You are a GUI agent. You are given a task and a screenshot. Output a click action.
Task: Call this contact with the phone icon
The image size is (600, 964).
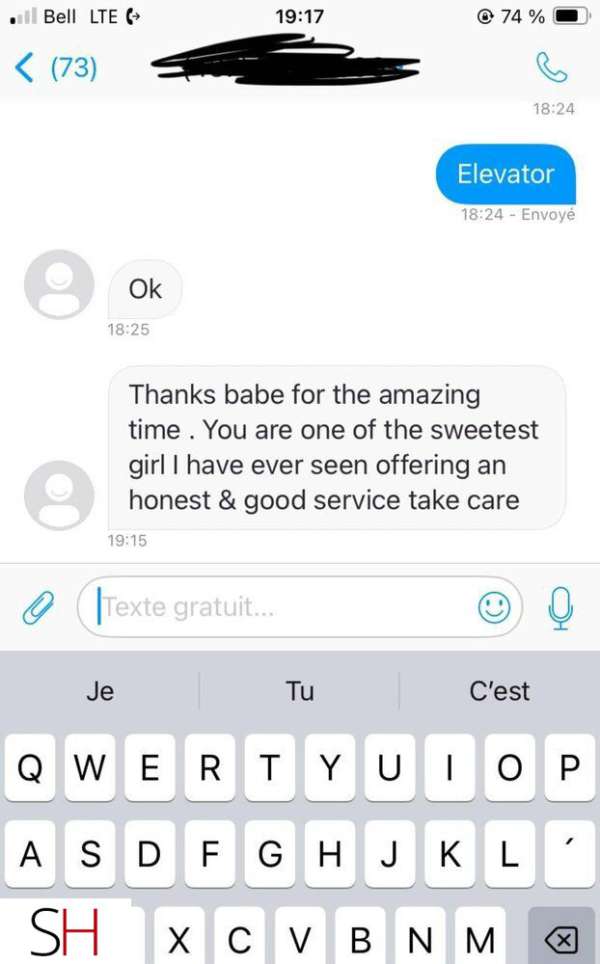tap(551, 67)
